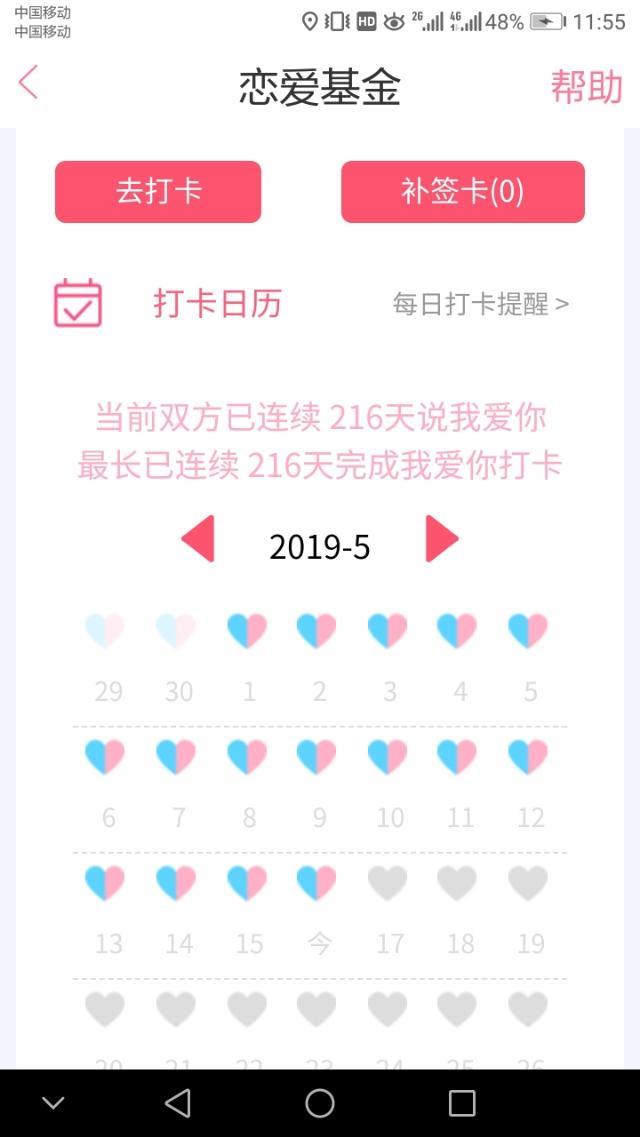The width and height of the screenshot is (640, 1137).
Task: Open the 帮助 help page
Action: 586,87
